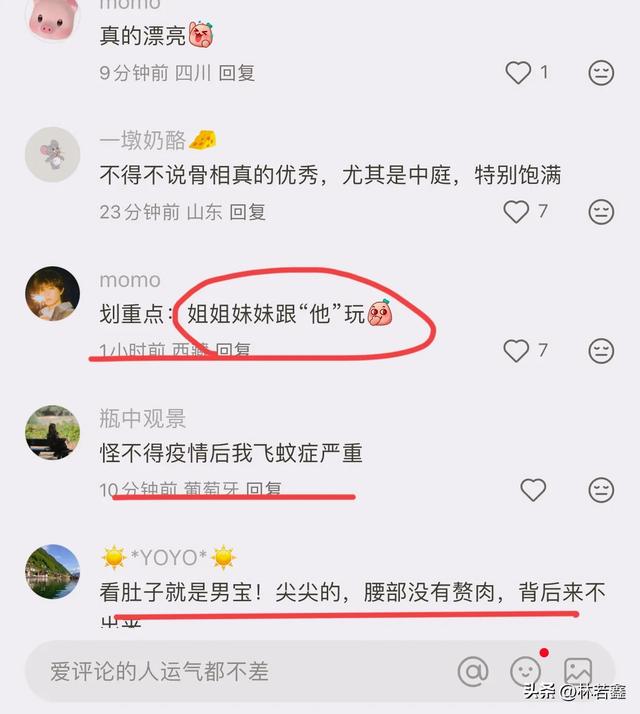Open 瓶中观景's profile avatar
640x714 pixels.
click(52, 433)
